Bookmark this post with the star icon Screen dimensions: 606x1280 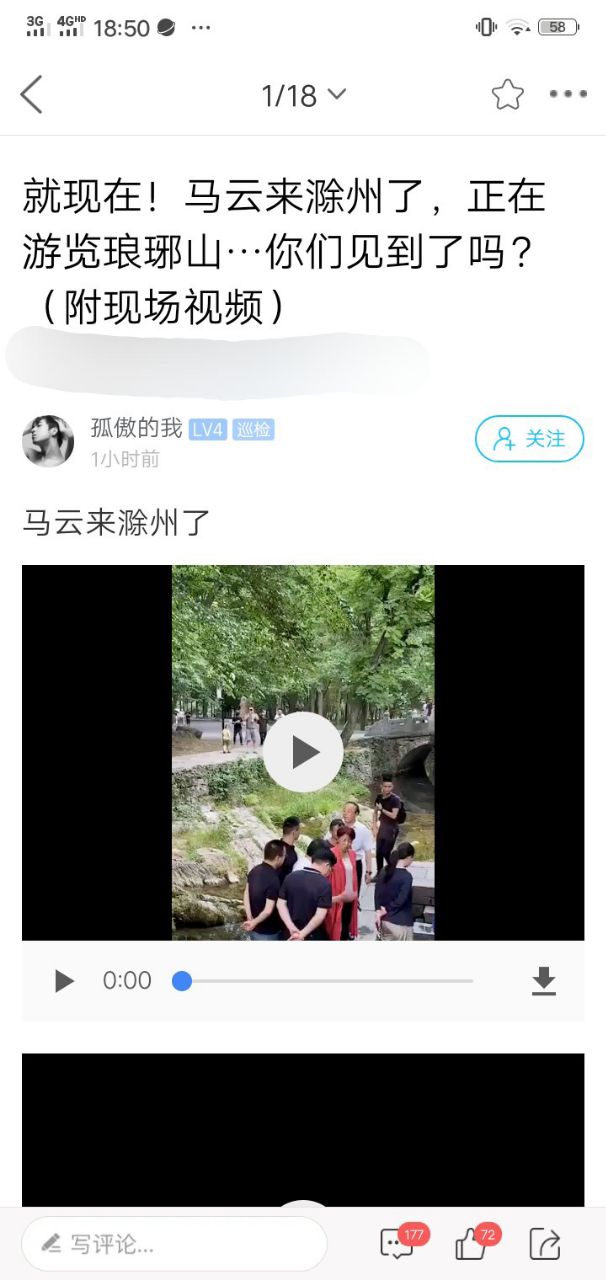507,95
